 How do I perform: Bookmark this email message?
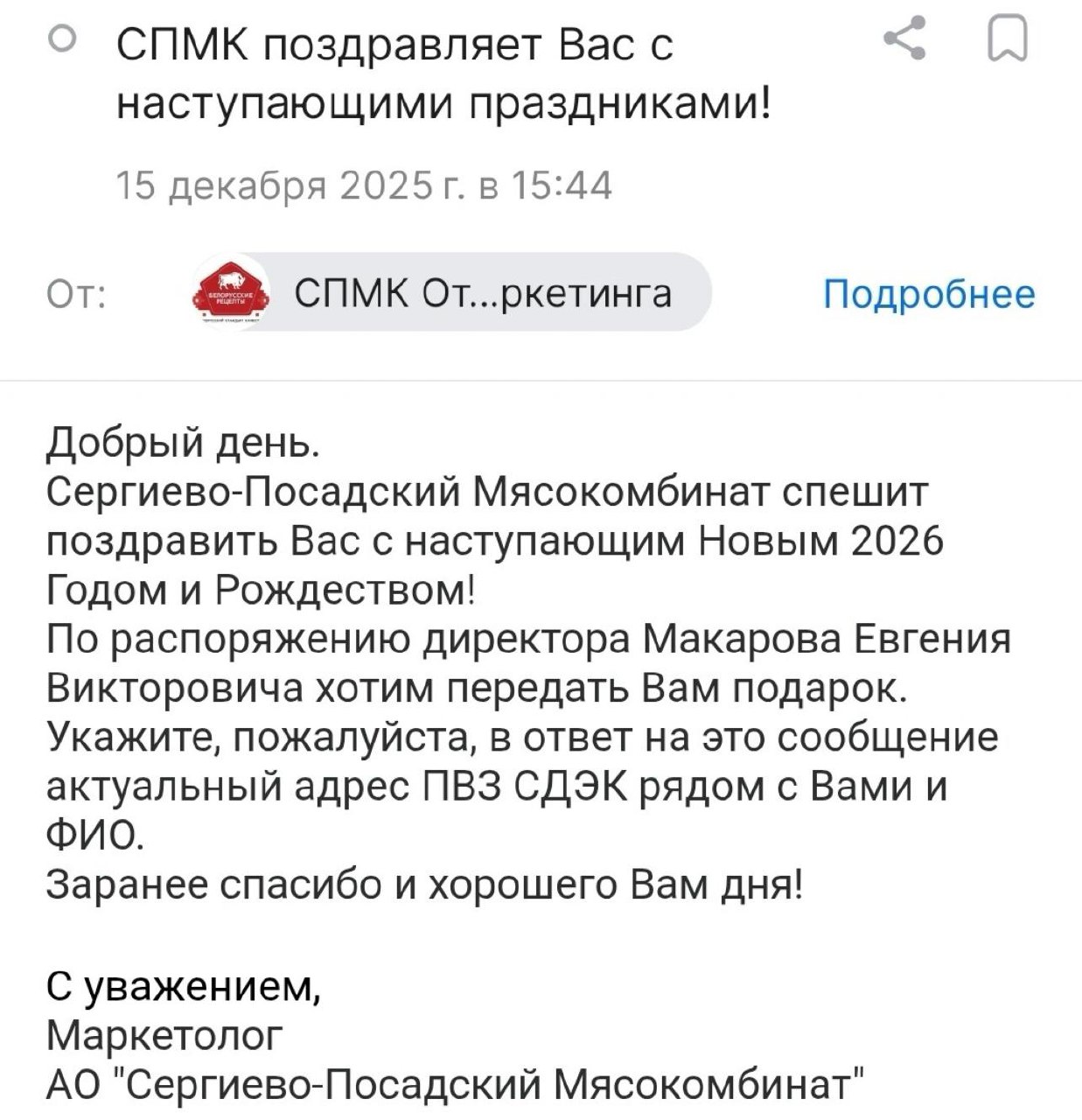[x=1007, y=40]
